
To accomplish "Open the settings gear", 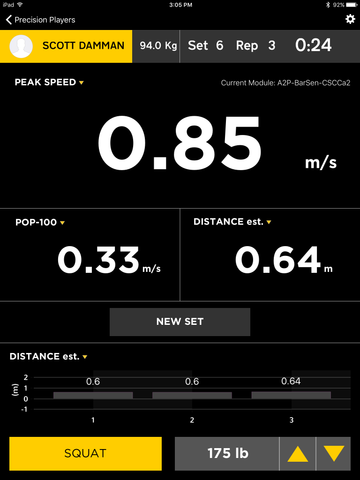I will tap(350, 19).
